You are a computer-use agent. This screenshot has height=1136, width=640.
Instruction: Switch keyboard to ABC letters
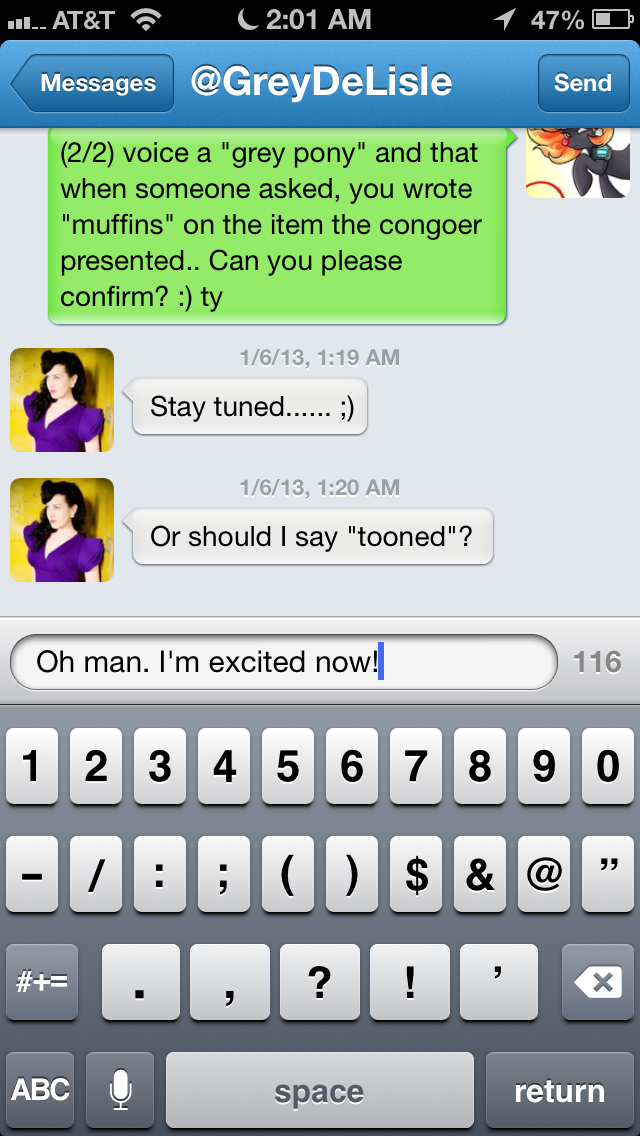pyautogui.click(x=40, y=1090)
